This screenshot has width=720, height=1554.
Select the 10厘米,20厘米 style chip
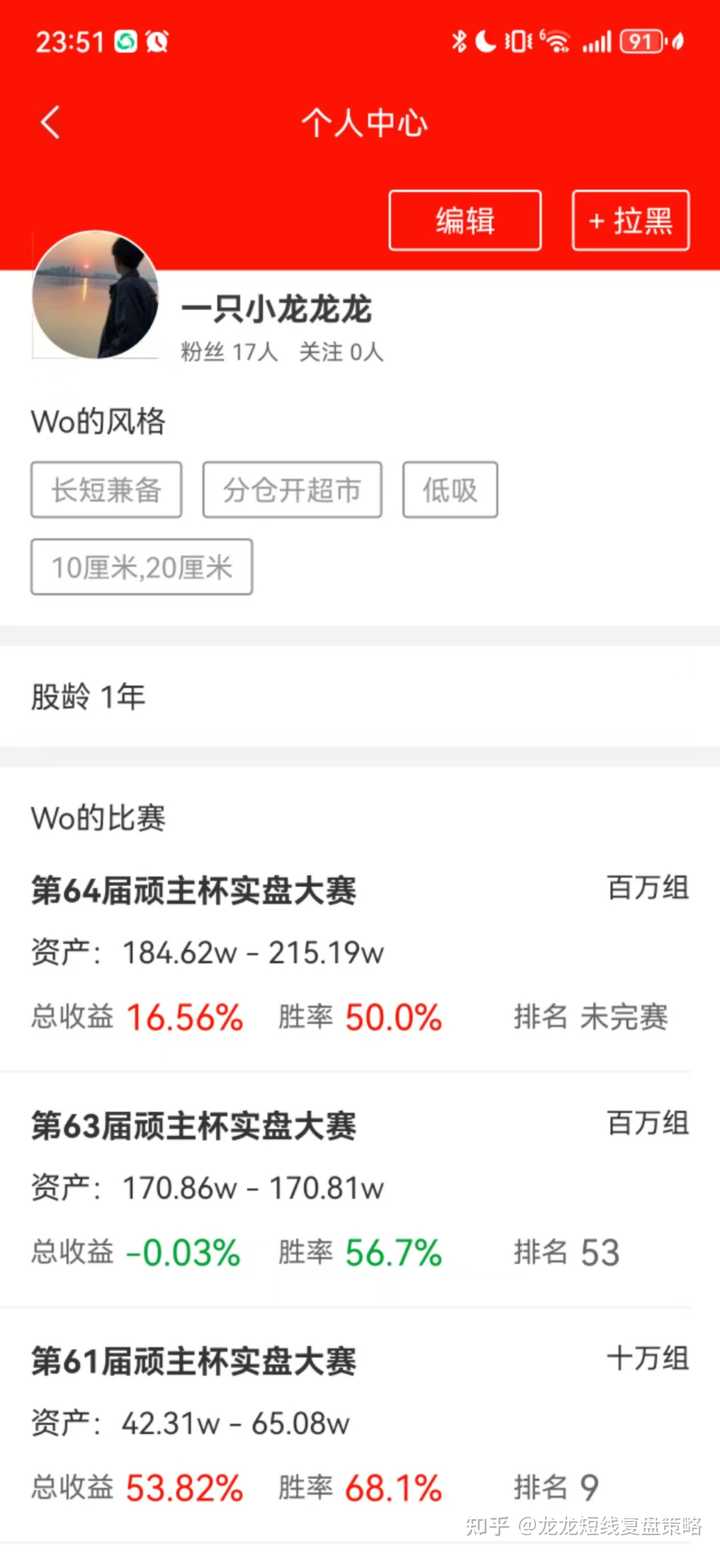click(141, 567)
